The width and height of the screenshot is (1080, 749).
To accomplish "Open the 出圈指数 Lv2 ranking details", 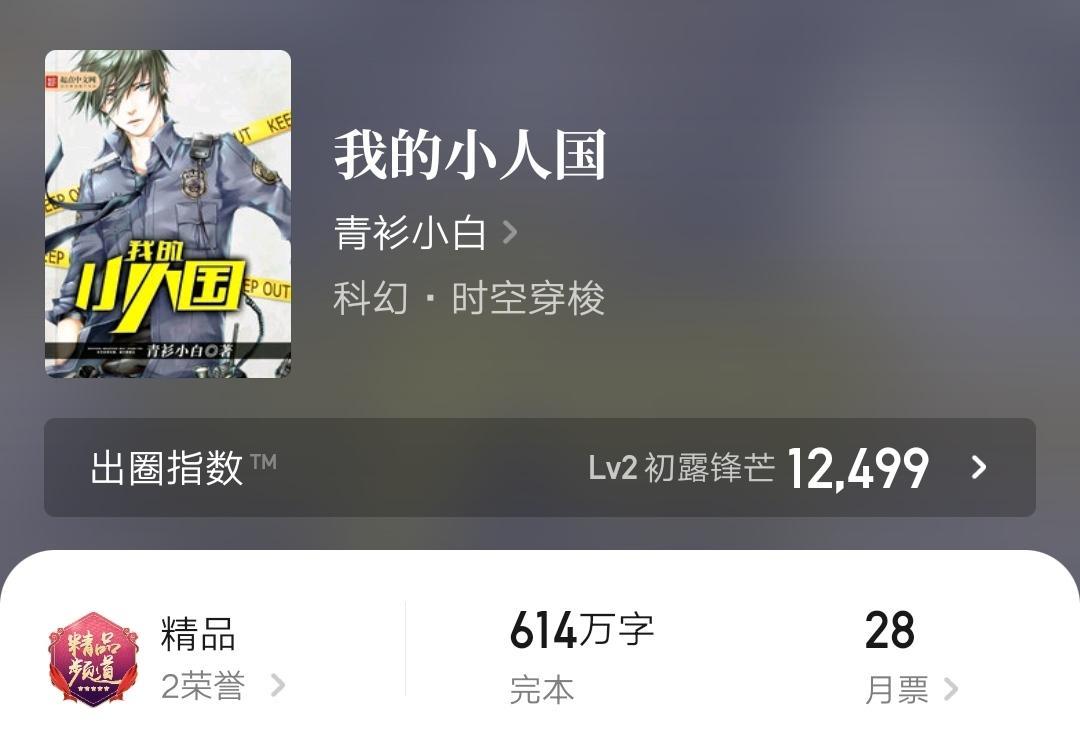I will coord(540,467).
